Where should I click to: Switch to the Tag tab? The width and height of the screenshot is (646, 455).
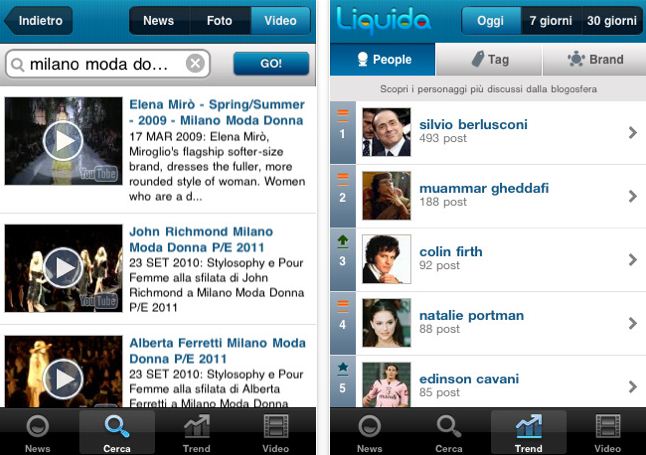[x=489, y=60]
